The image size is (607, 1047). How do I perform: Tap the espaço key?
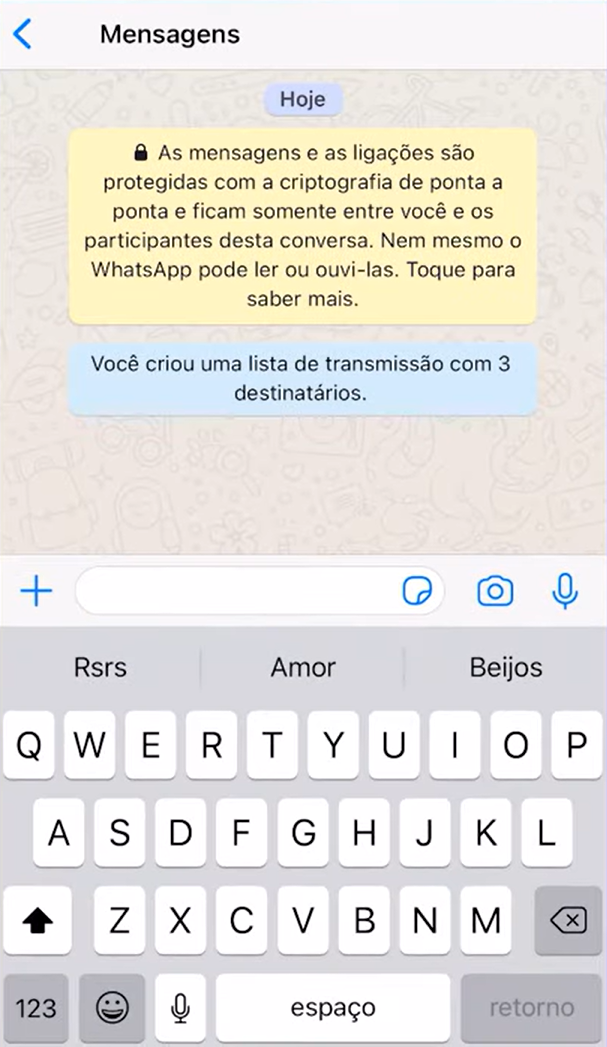pos(333,1007)
